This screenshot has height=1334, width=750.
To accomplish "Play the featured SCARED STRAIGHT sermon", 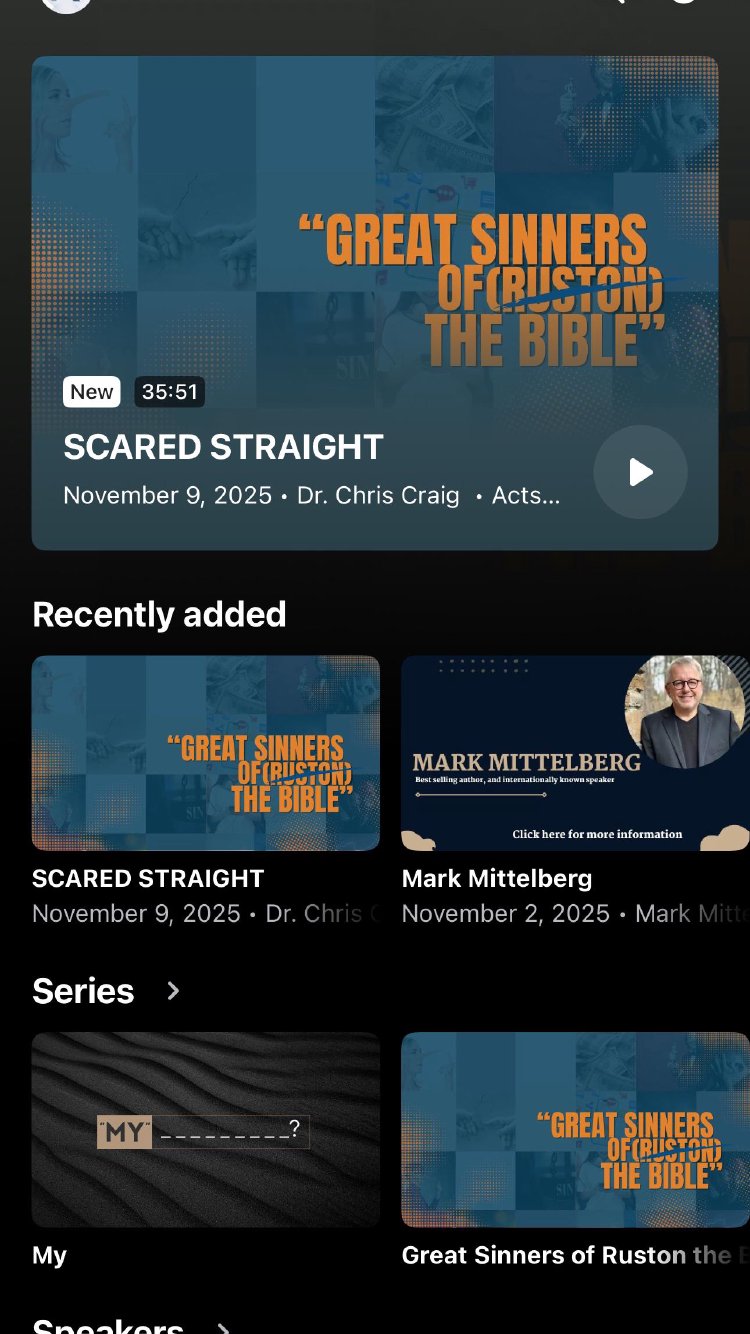I will coord(640,472).
